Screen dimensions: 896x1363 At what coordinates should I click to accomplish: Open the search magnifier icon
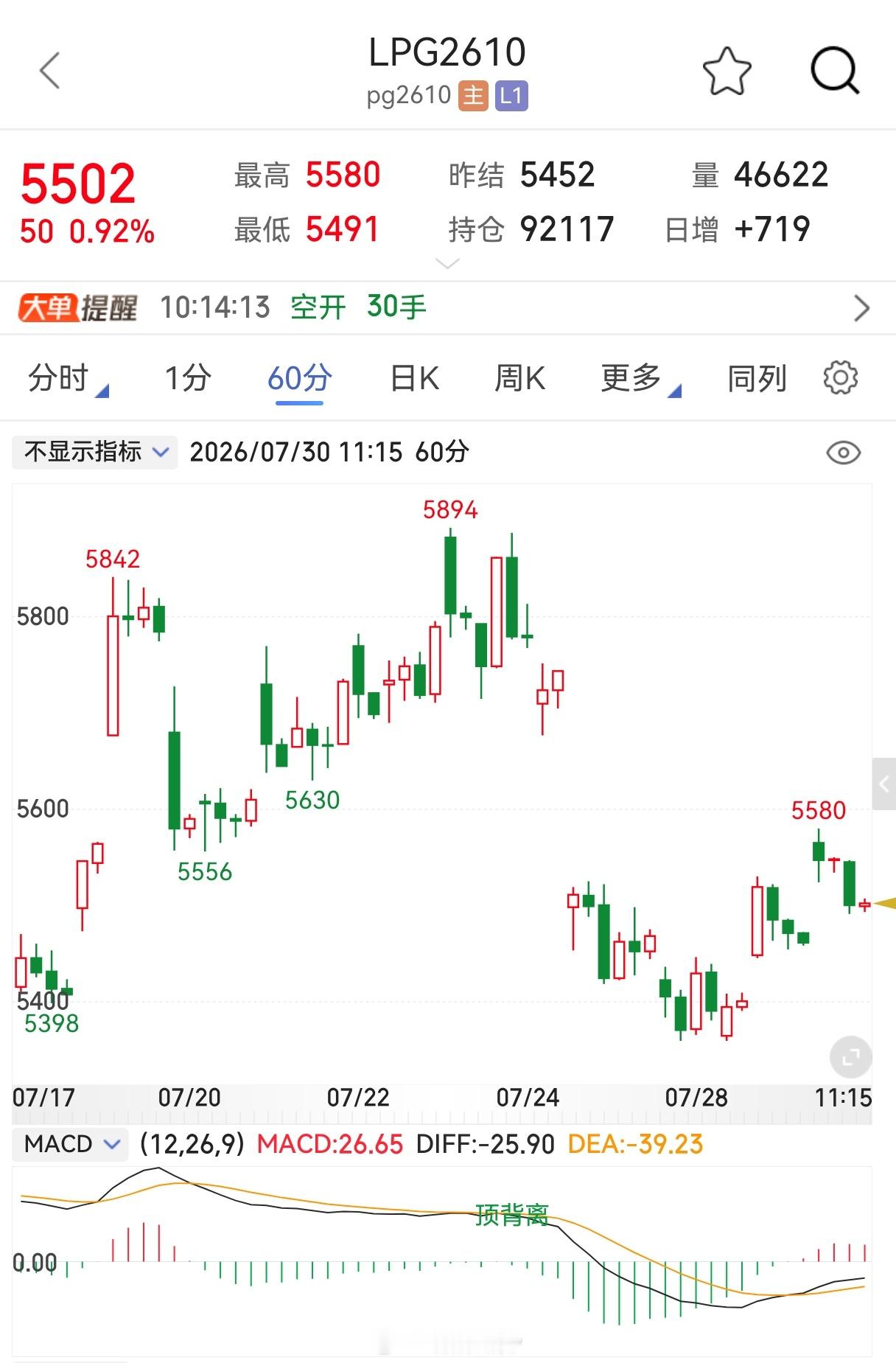coord(835,72)
